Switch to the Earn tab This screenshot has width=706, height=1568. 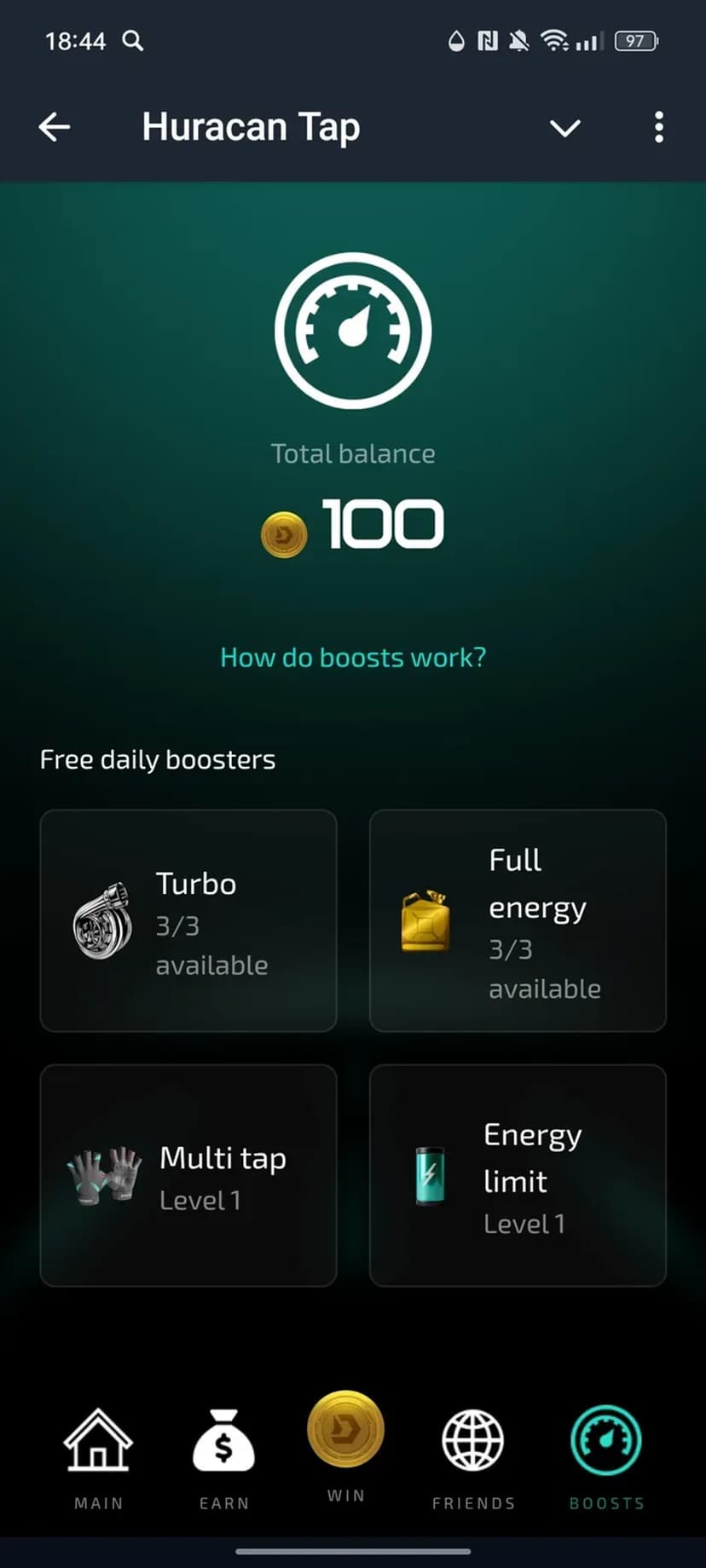223,1457
